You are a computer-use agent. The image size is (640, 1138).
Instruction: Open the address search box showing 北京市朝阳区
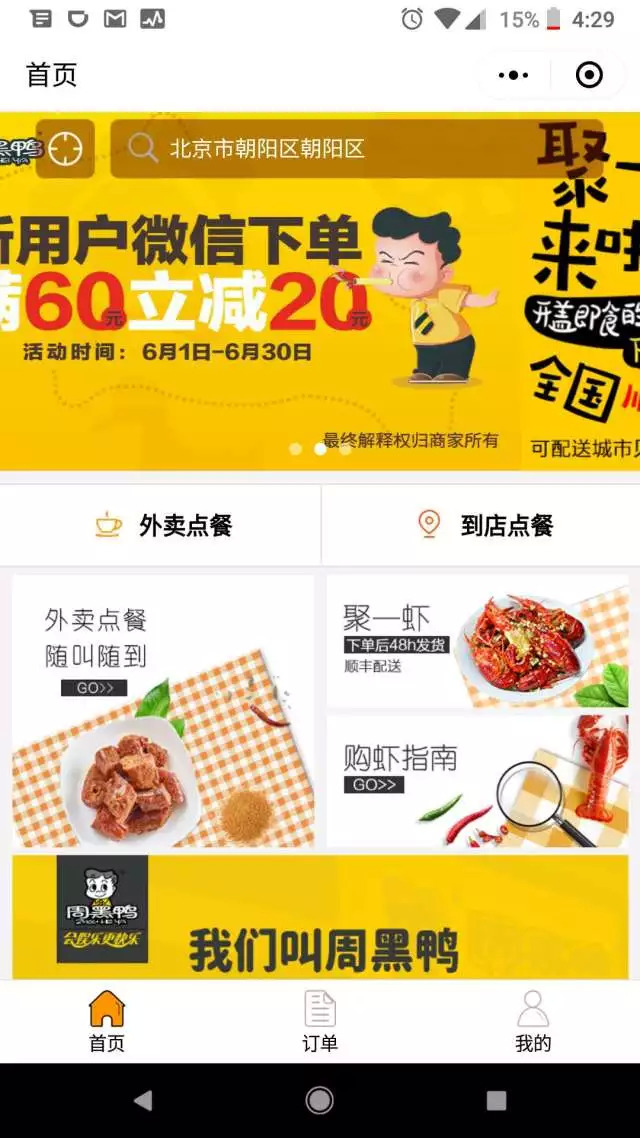point(356,149)
